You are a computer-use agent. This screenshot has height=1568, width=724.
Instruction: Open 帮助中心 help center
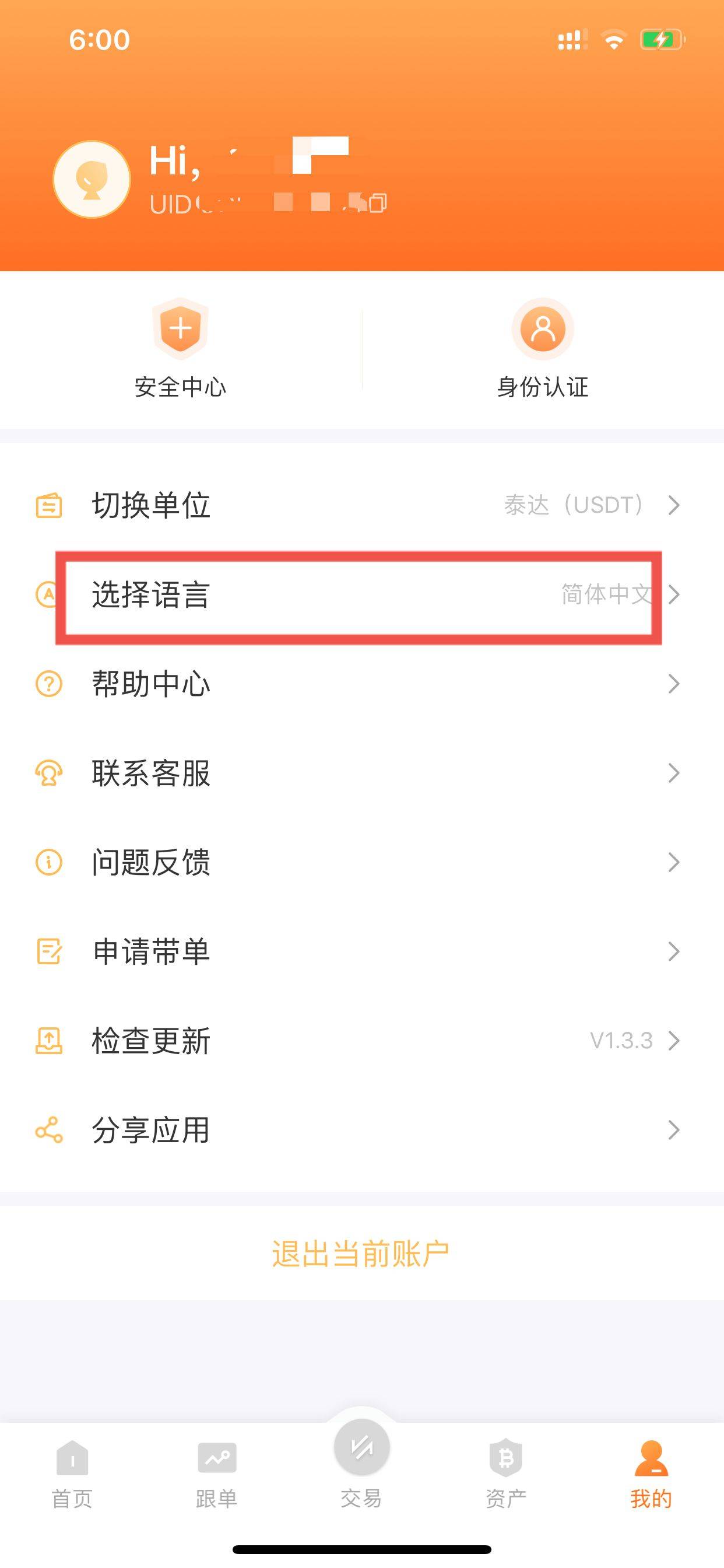362,684
